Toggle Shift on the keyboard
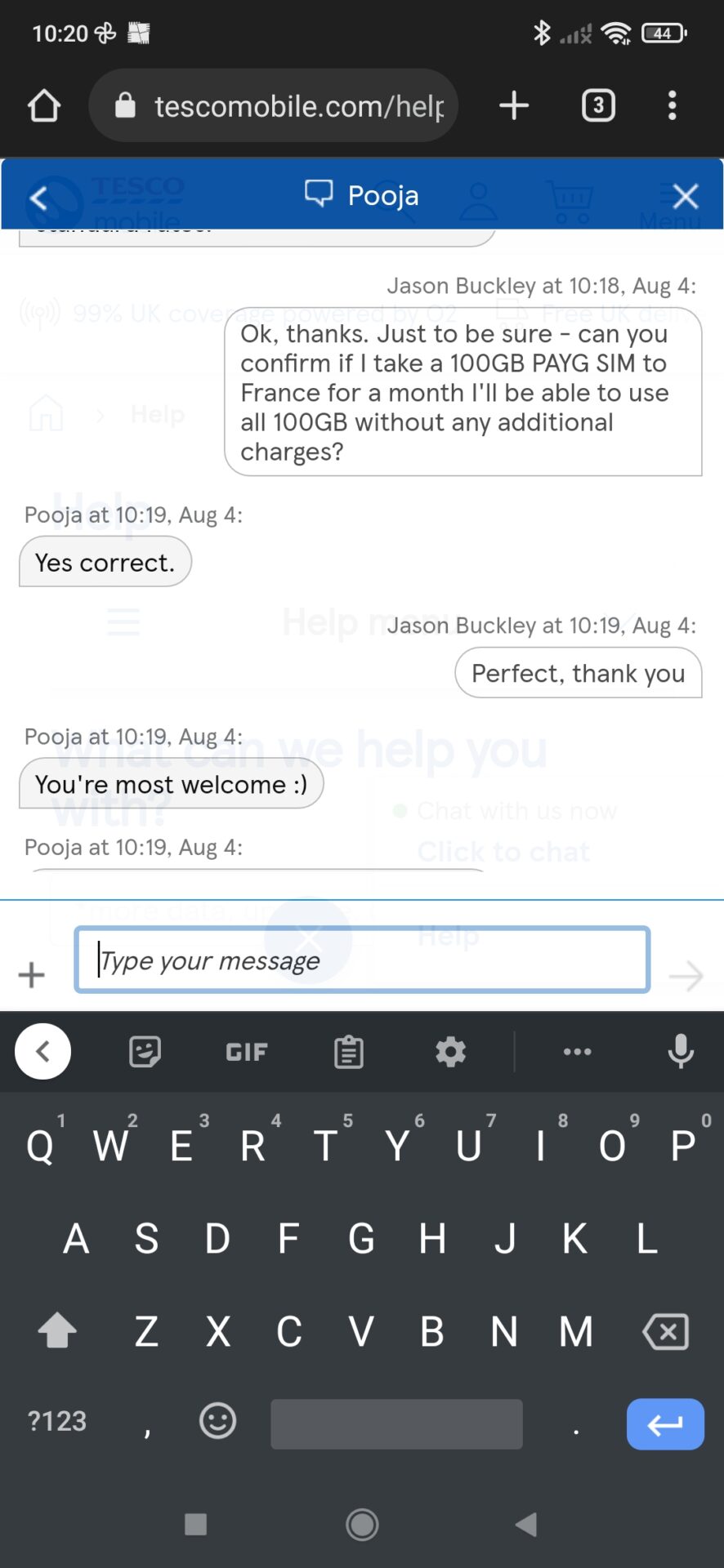The width and height of the screenshot is (724, 1568). coord(56,1331)
